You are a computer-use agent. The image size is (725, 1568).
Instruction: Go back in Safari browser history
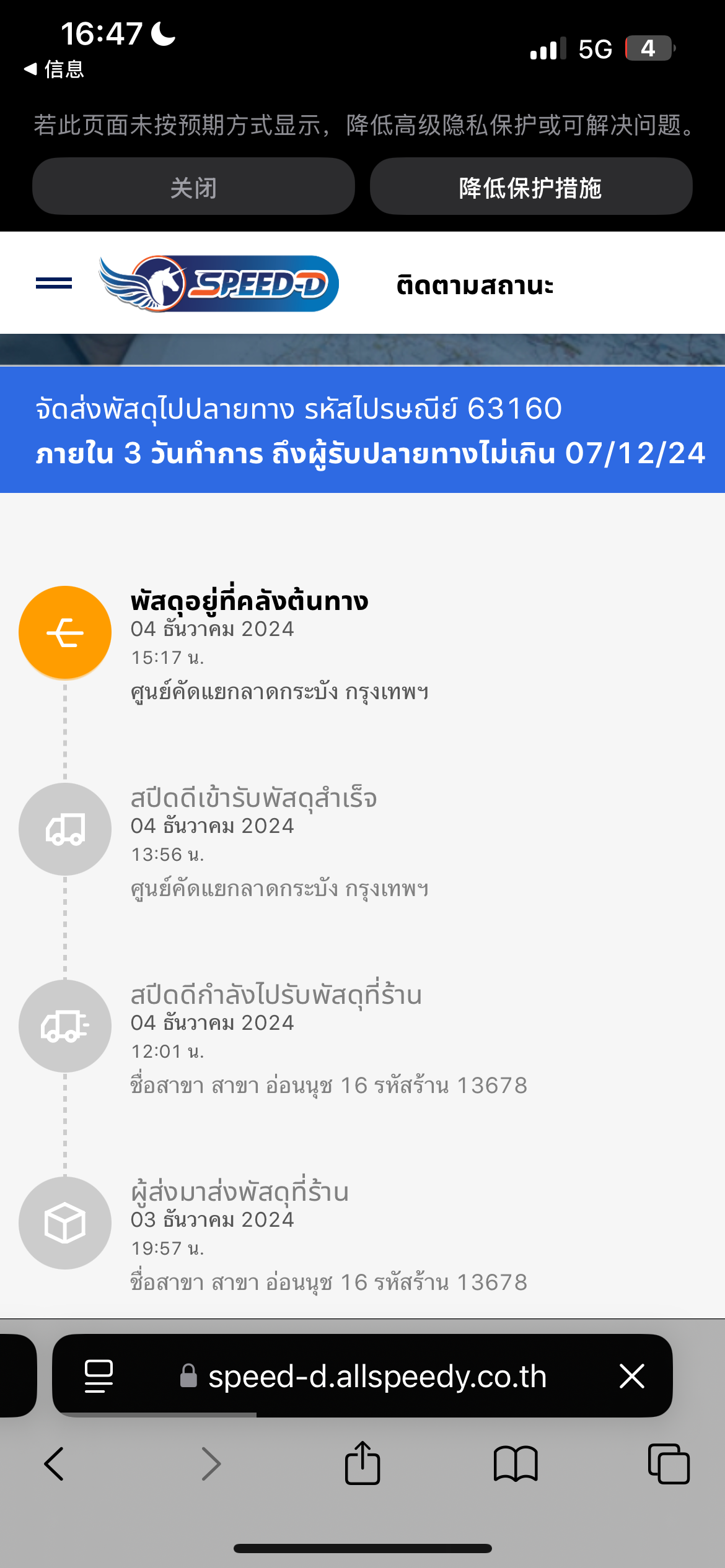(x=55, y=1464)
